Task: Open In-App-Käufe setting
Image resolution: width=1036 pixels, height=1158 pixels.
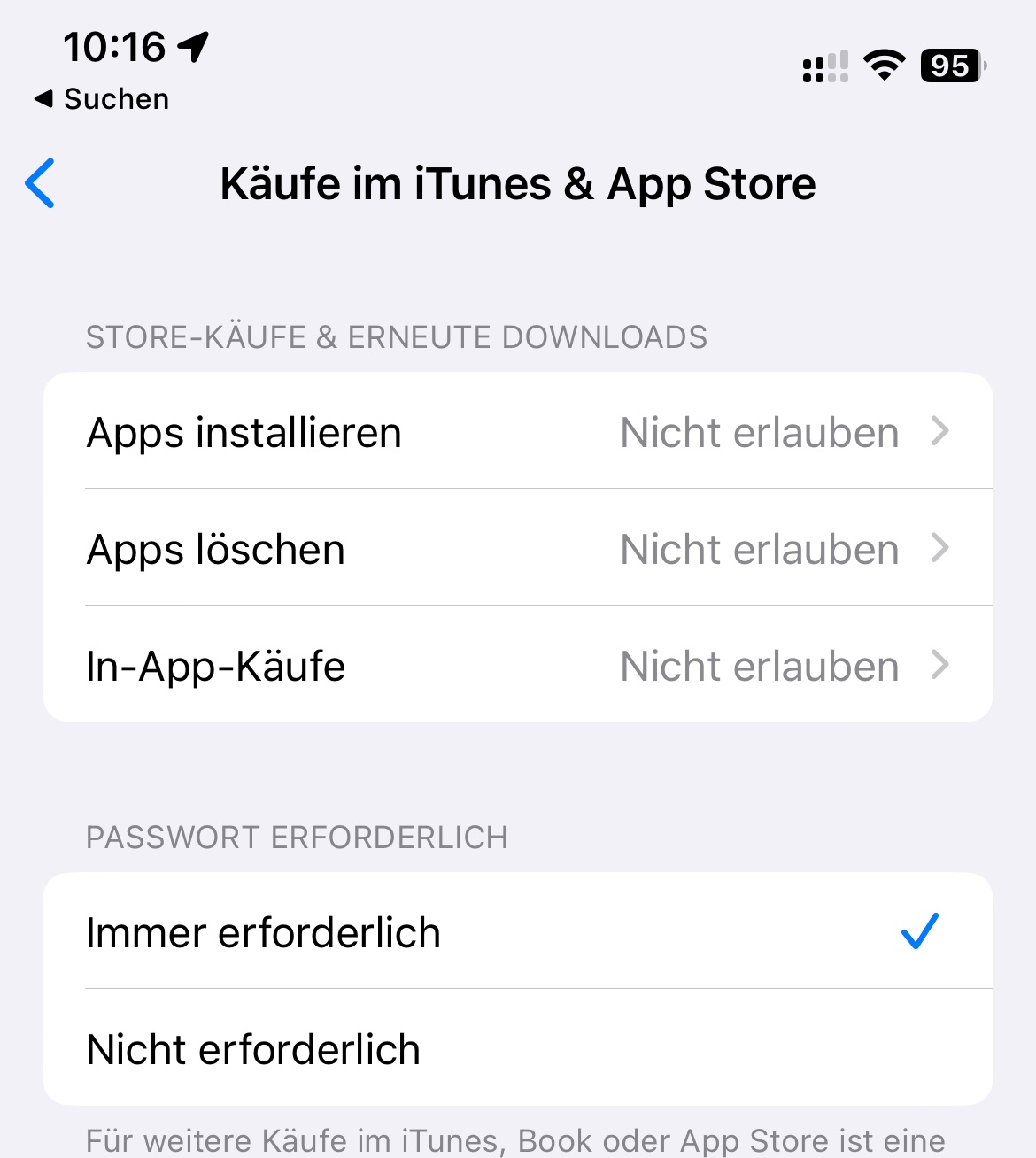Action: [517, 666]
